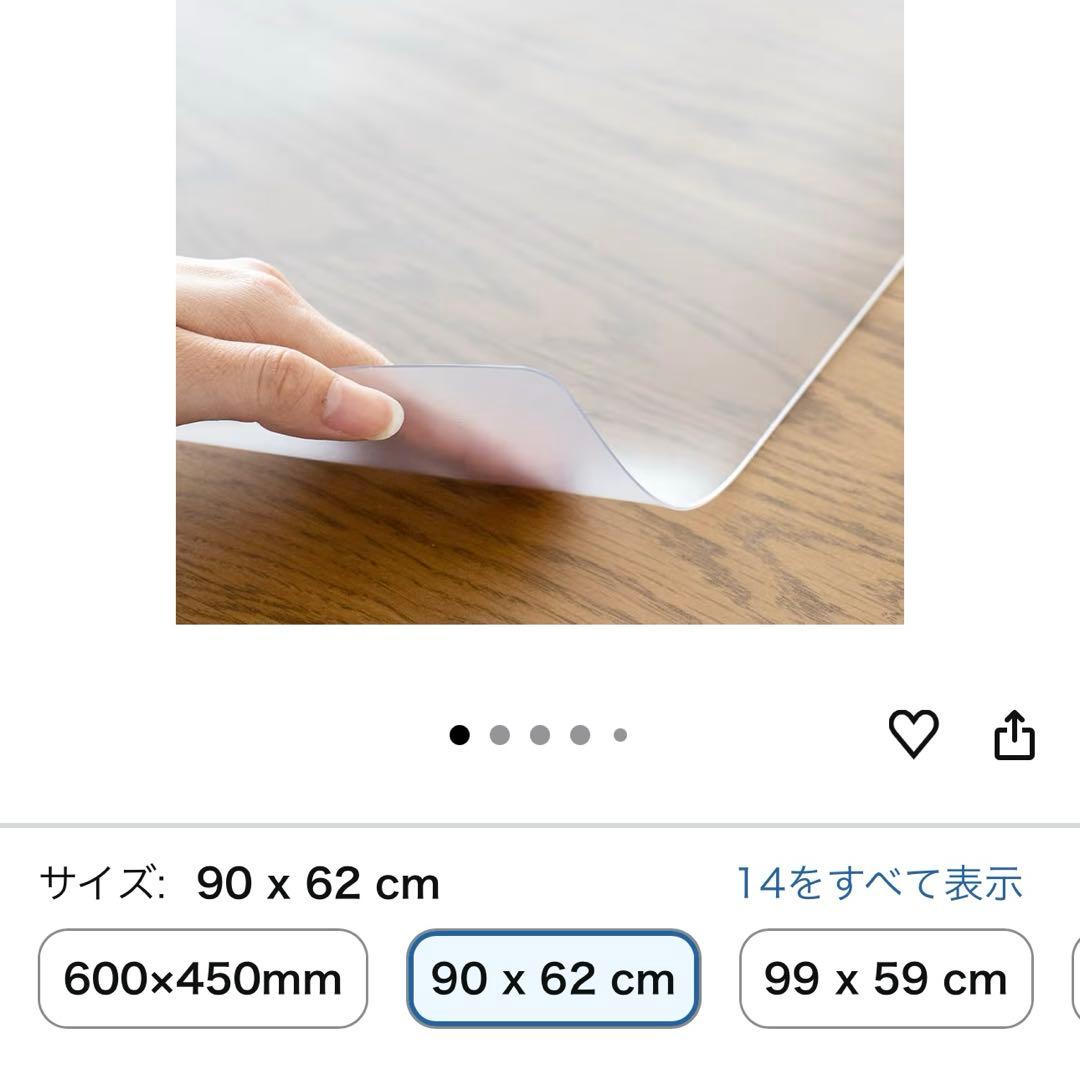Select the 600×450mm size option
Viewport: 1080px width, 1080px height.
(203, 978)
